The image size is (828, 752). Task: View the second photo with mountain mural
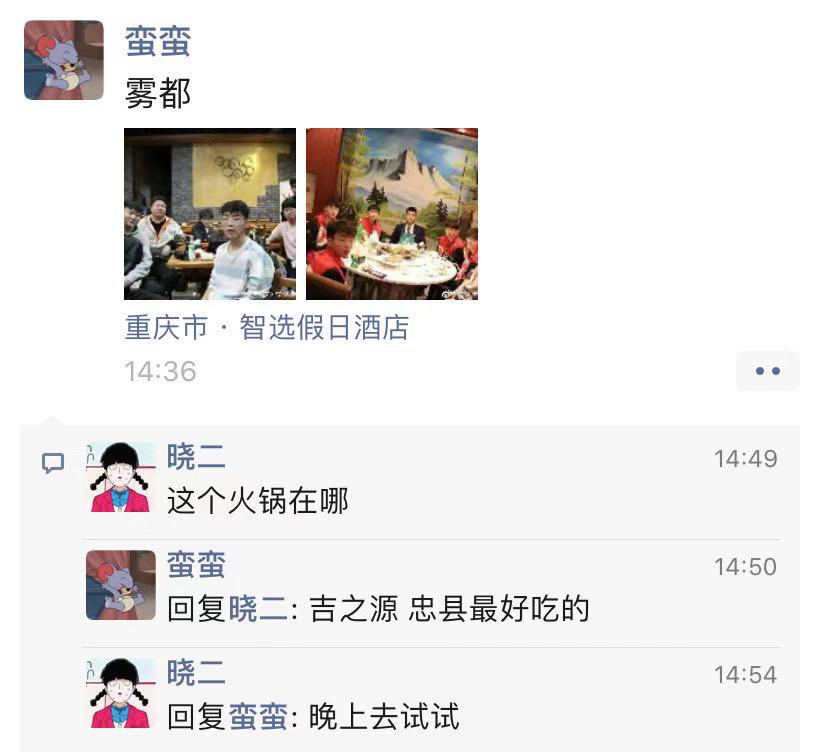click(x=392, y=214)
